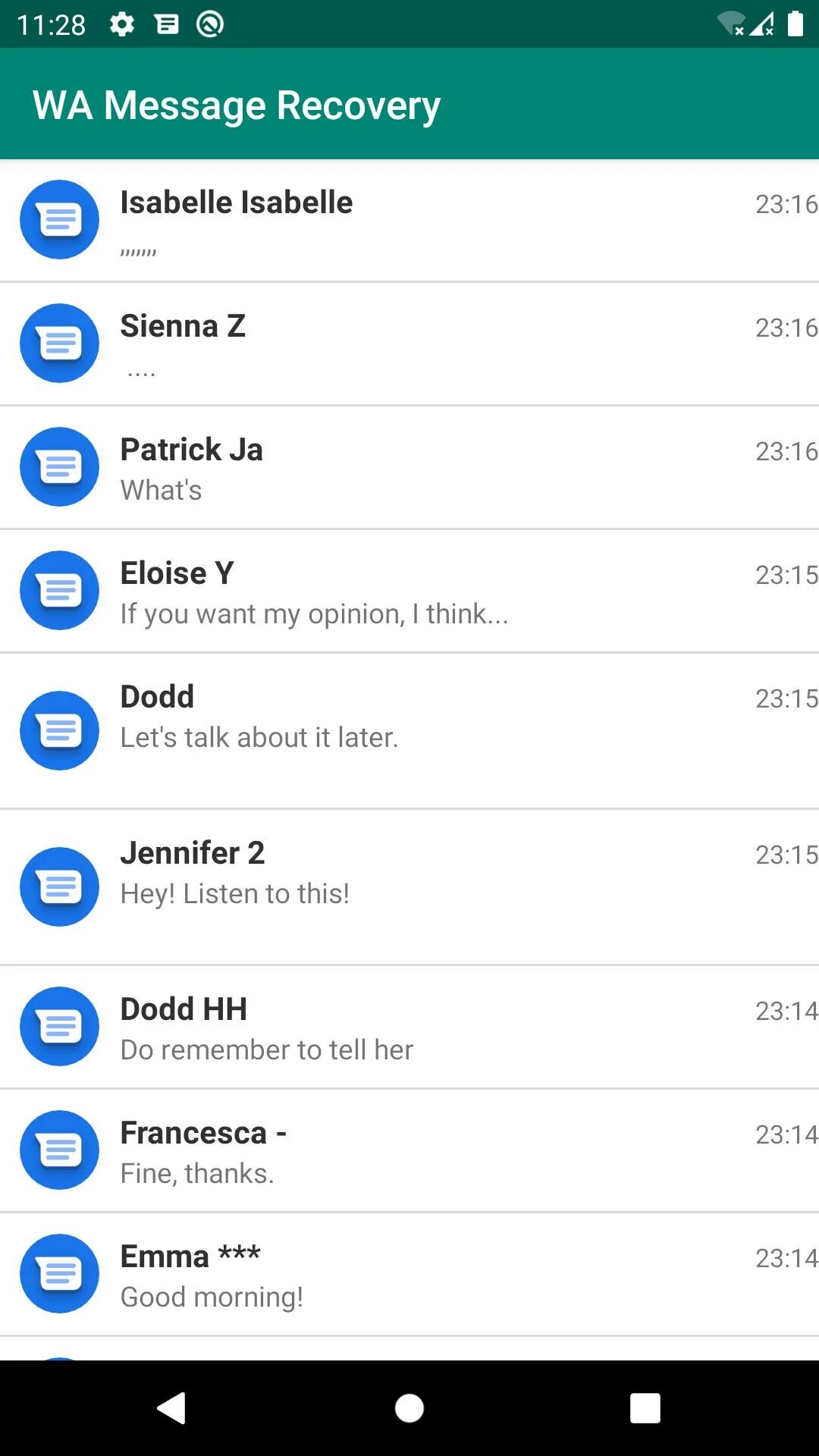View Patrick Ja's recovered messages
The width and height of the screenshot is (819, 1456).
point(409,467)
